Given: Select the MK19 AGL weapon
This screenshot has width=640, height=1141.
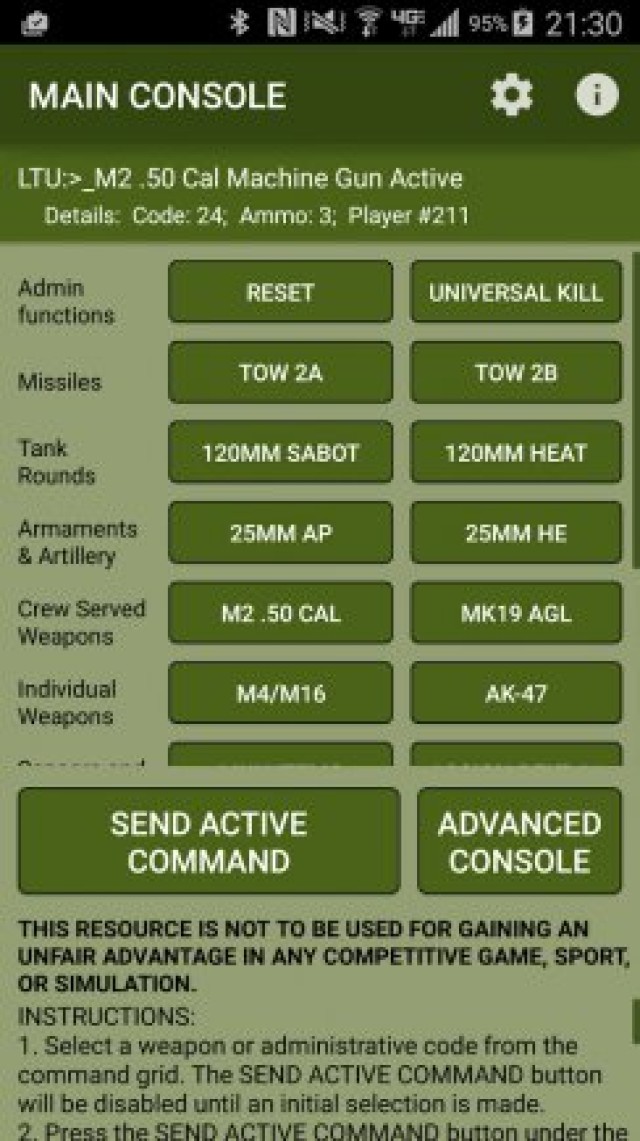Looking at the screenshot, I should pos(515,613).
